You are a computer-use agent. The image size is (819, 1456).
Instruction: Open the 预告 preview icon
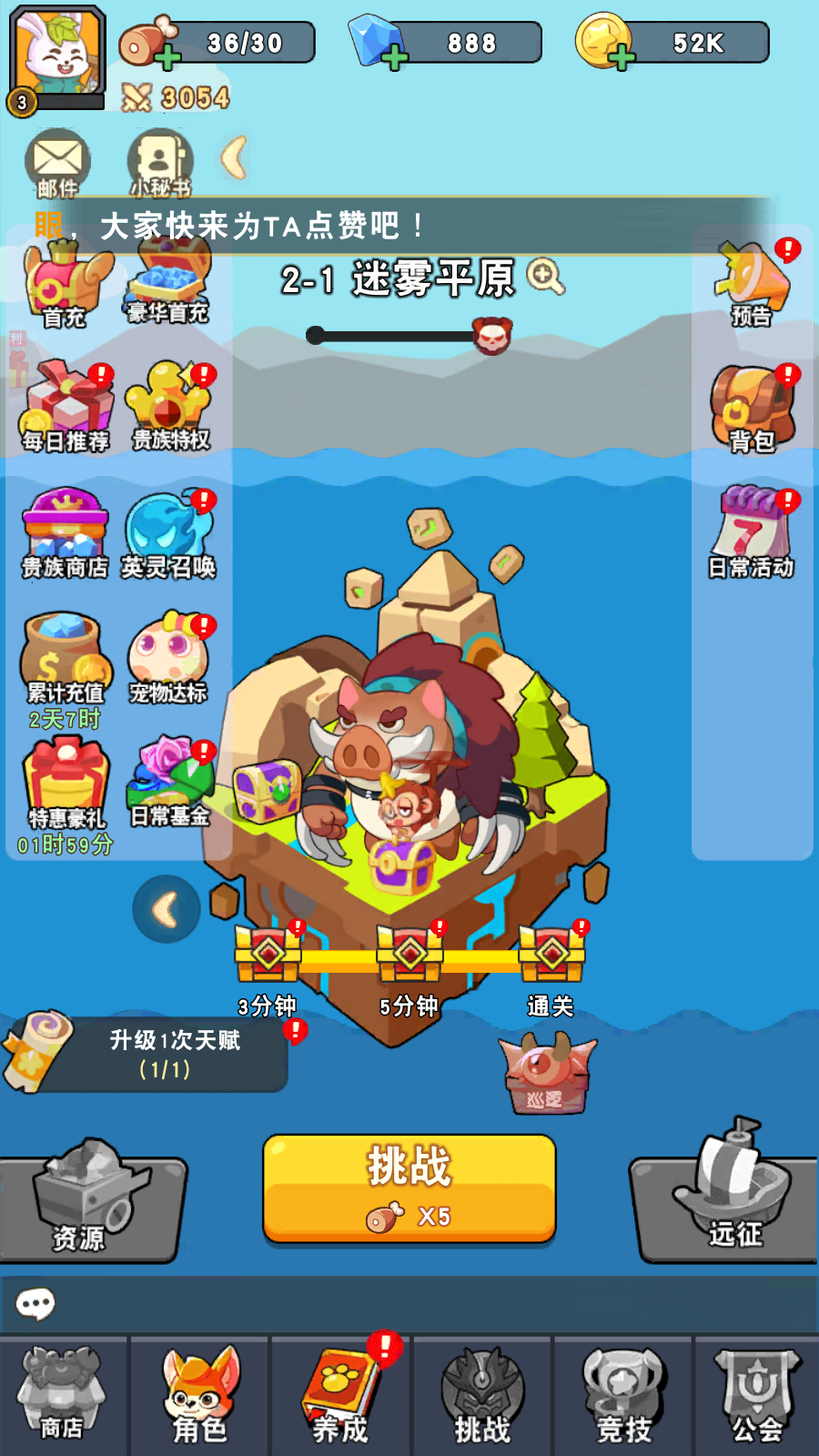[x=752, y=284]
